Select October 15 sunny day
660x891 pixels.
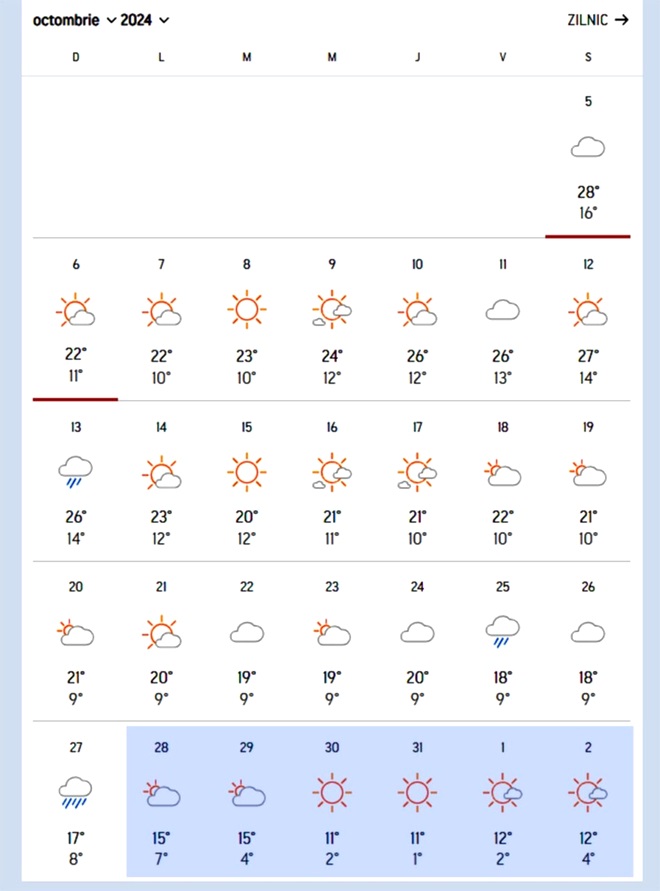[247, 482]
